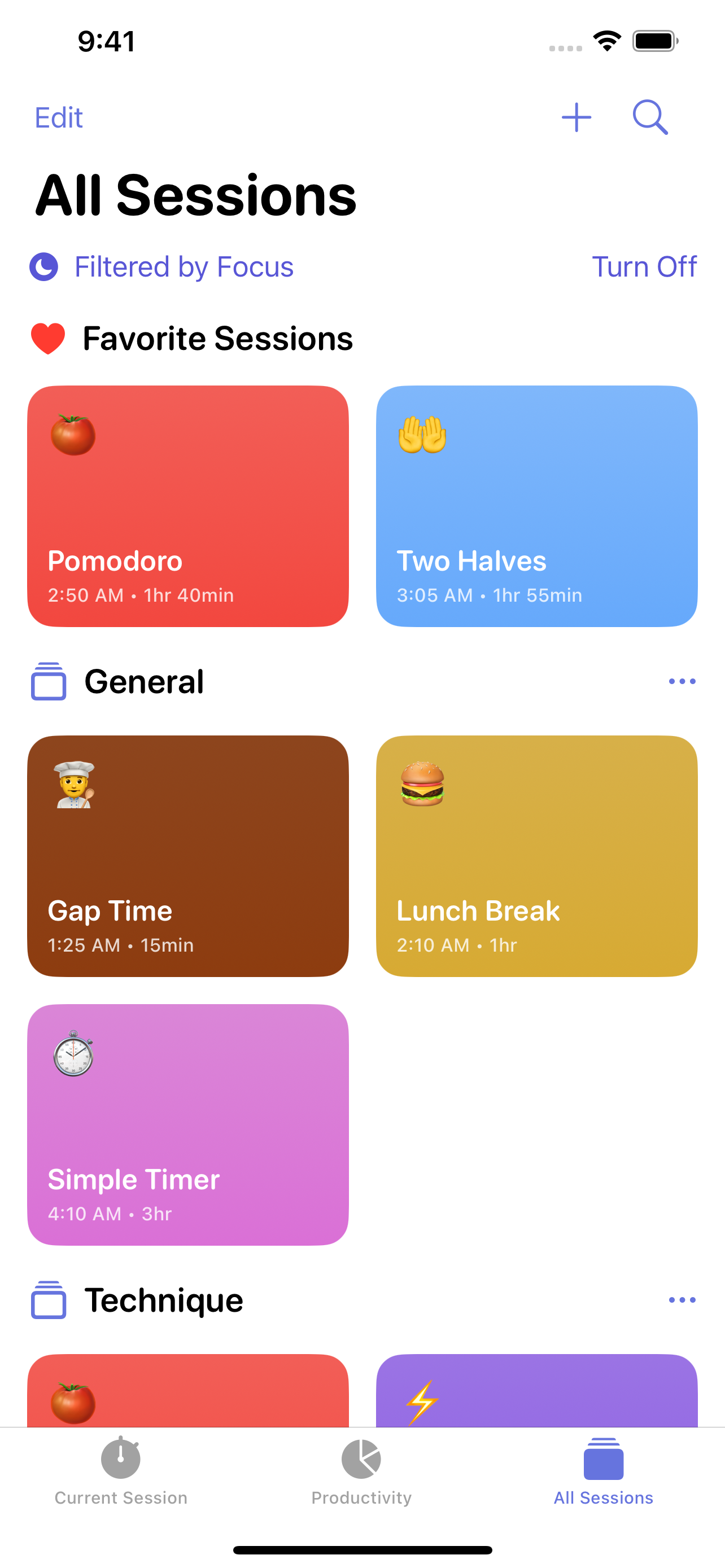The image size is (725, 1568).
Task: Go to the Productivity tab
Action: pos(361,1470)
